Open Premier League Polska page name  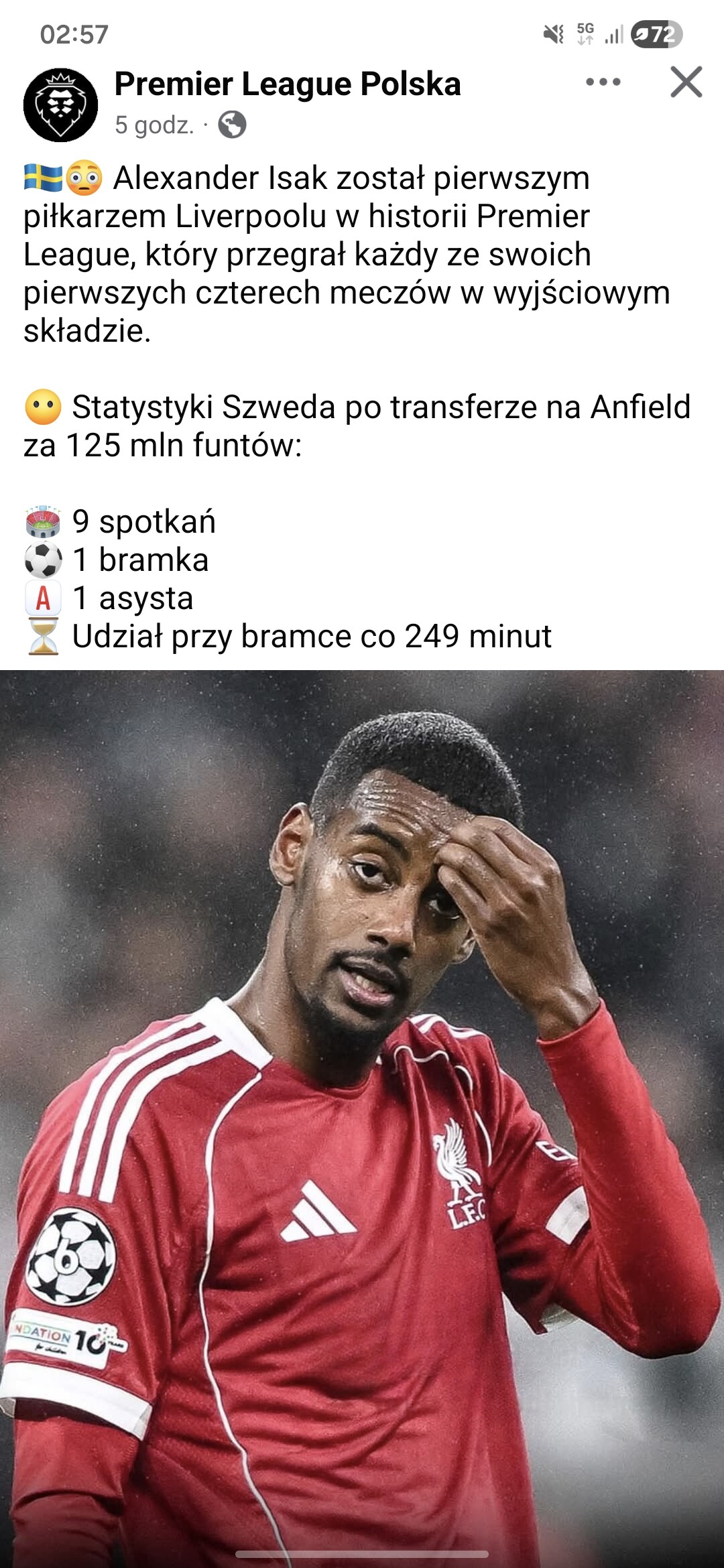[x=288, y=84]
